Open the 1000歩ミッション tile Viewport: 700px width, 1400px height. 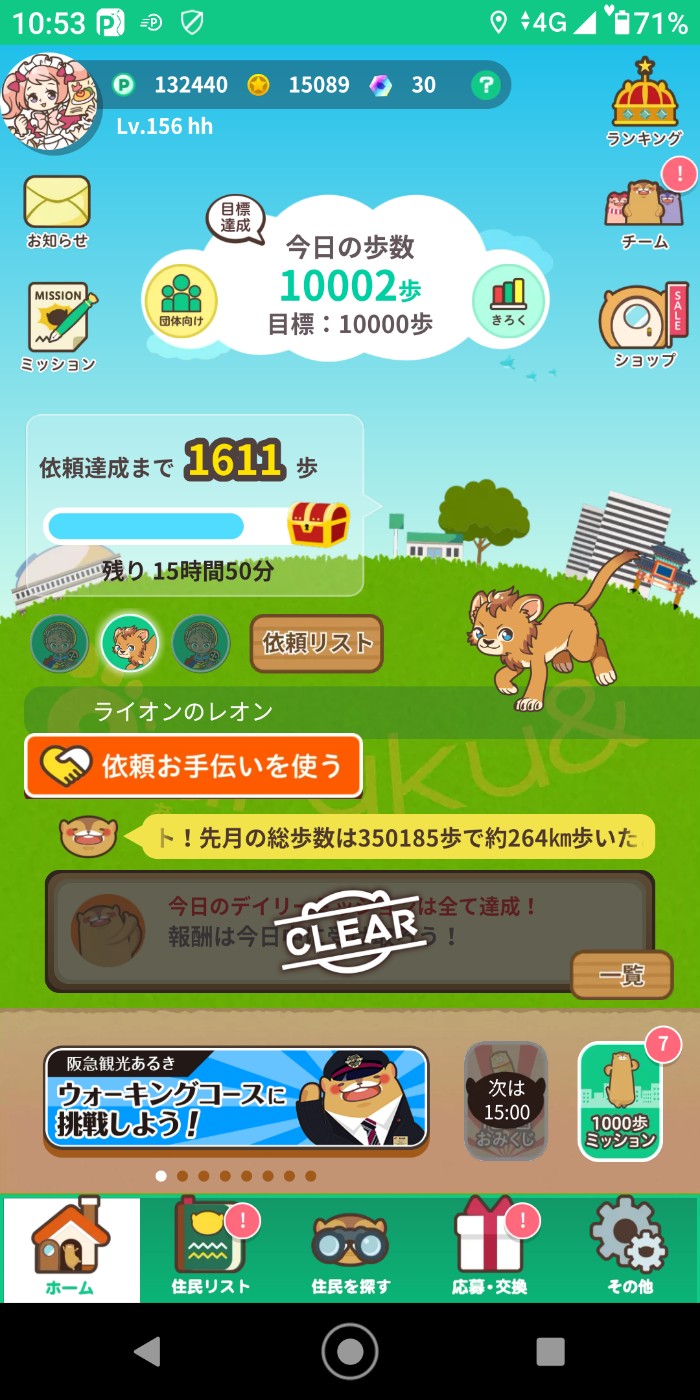point(620,1102)
